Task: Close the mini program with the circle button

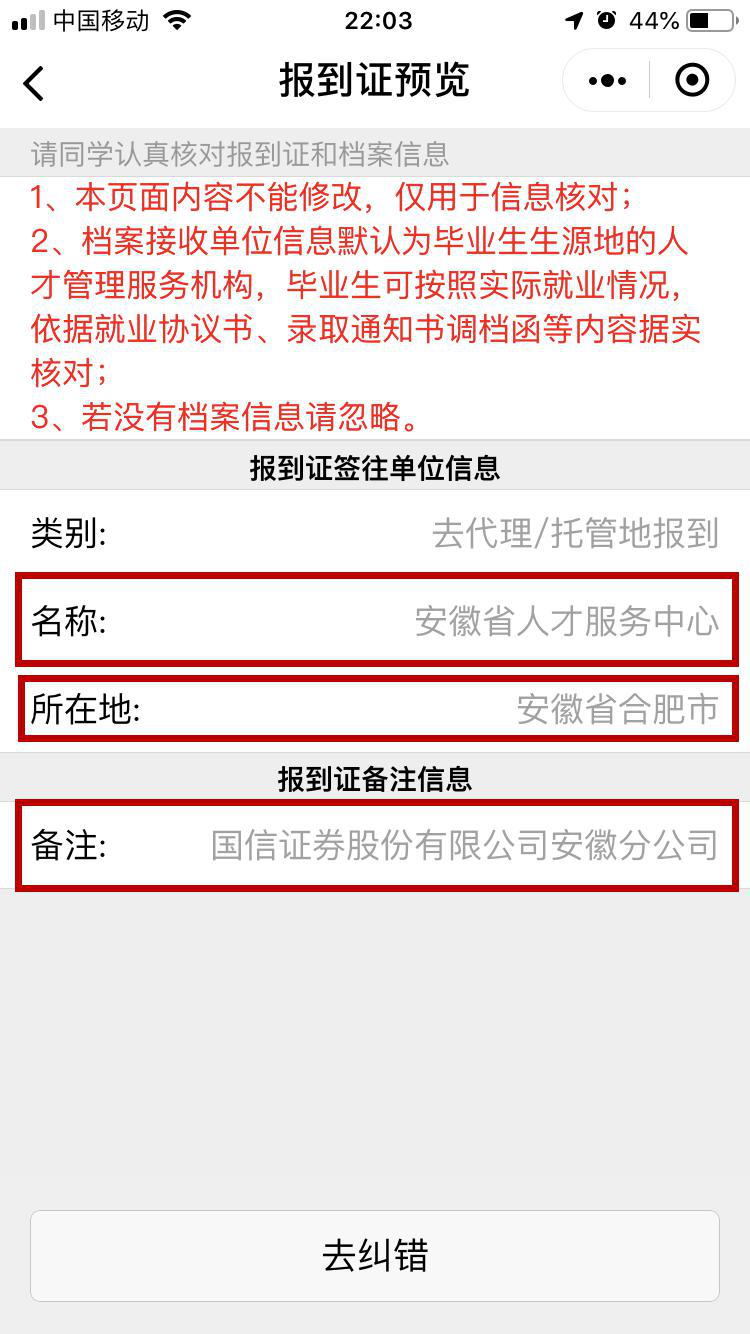Action: tap(692, 80)
